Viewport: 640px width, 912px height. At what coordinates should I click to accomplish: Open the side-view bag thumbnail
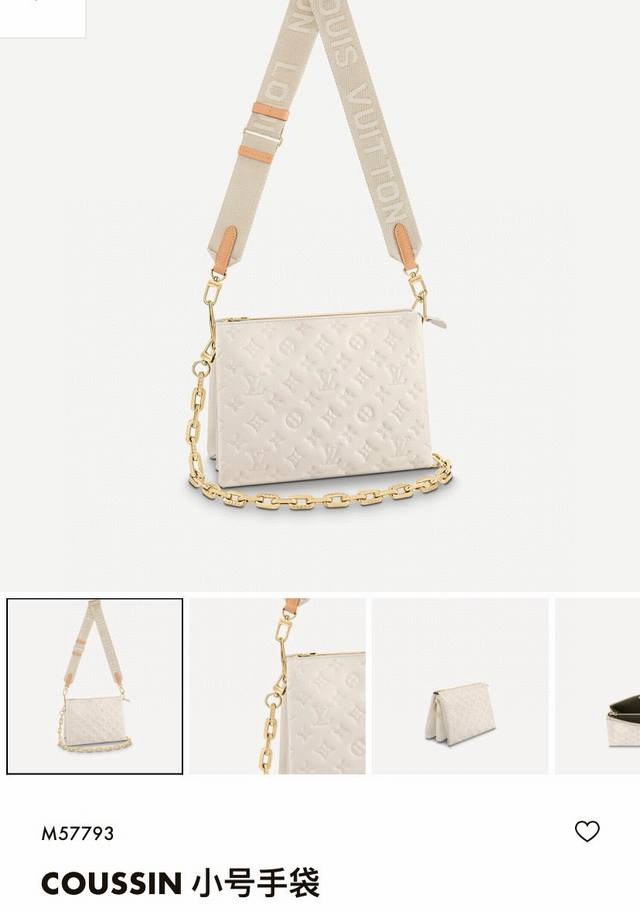(460, 686)
